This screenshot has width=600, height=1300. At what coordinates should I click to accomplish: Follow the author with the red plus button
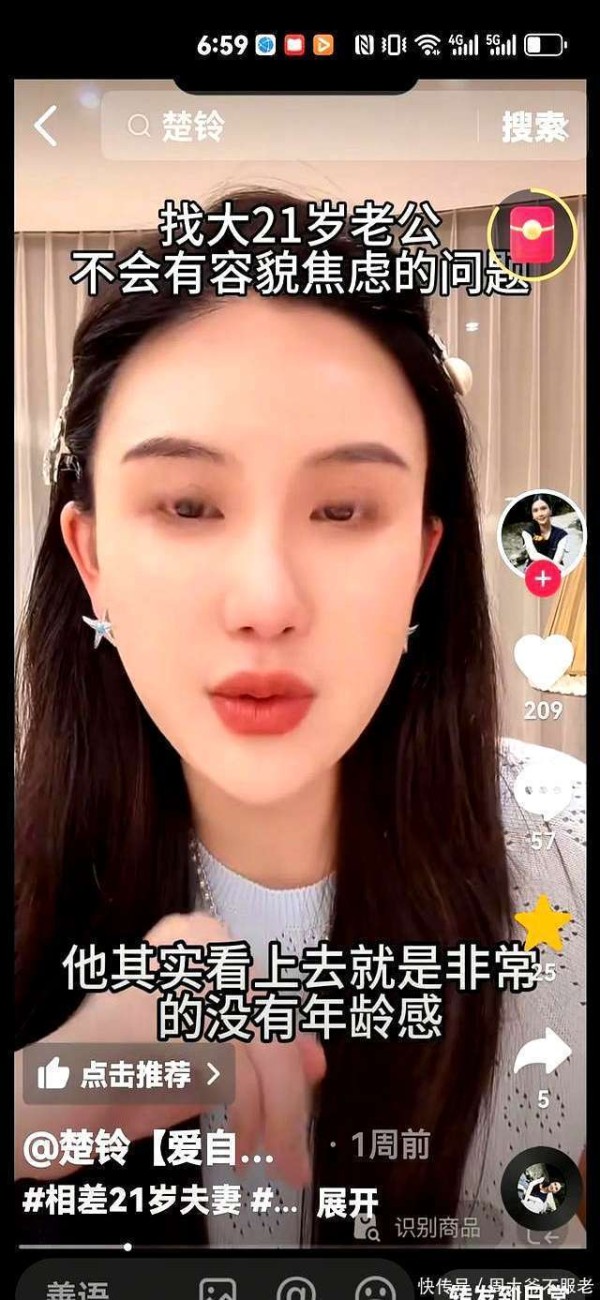542,579
